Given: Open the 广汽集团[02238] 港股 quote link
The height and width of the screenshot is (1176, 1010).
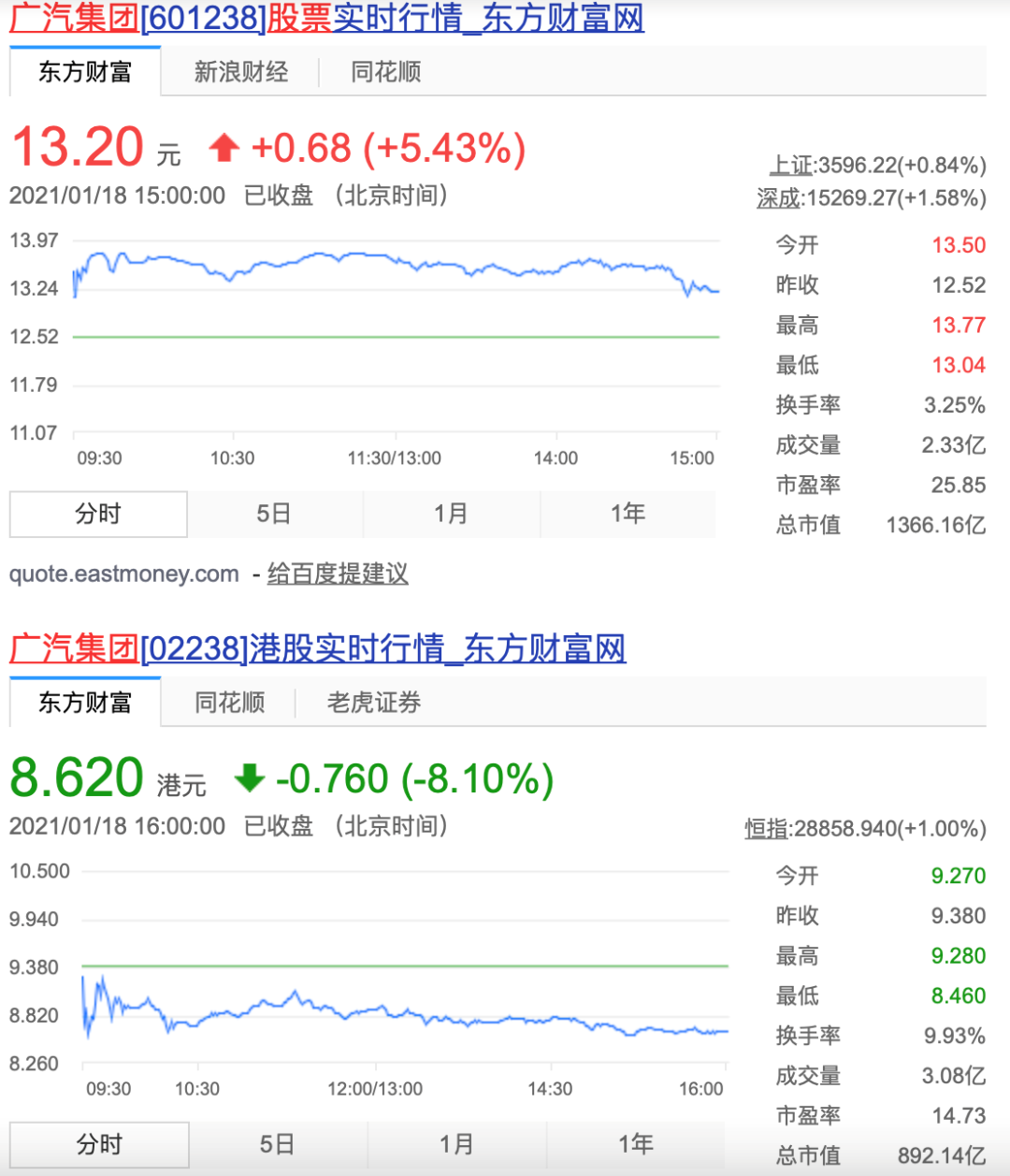Looking at the screenshot, I should click(317, 648).
